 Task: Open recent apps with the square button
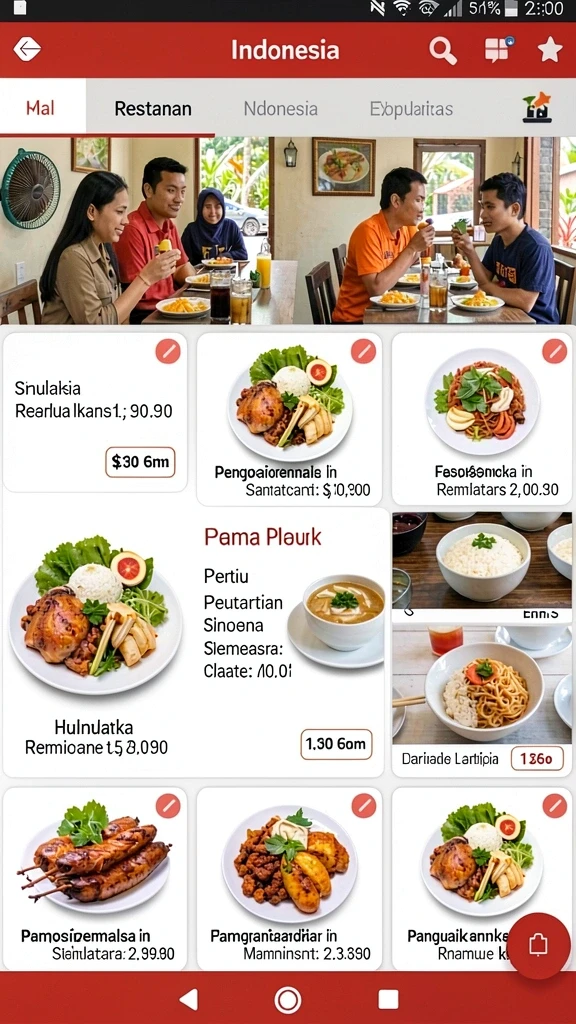389,999
